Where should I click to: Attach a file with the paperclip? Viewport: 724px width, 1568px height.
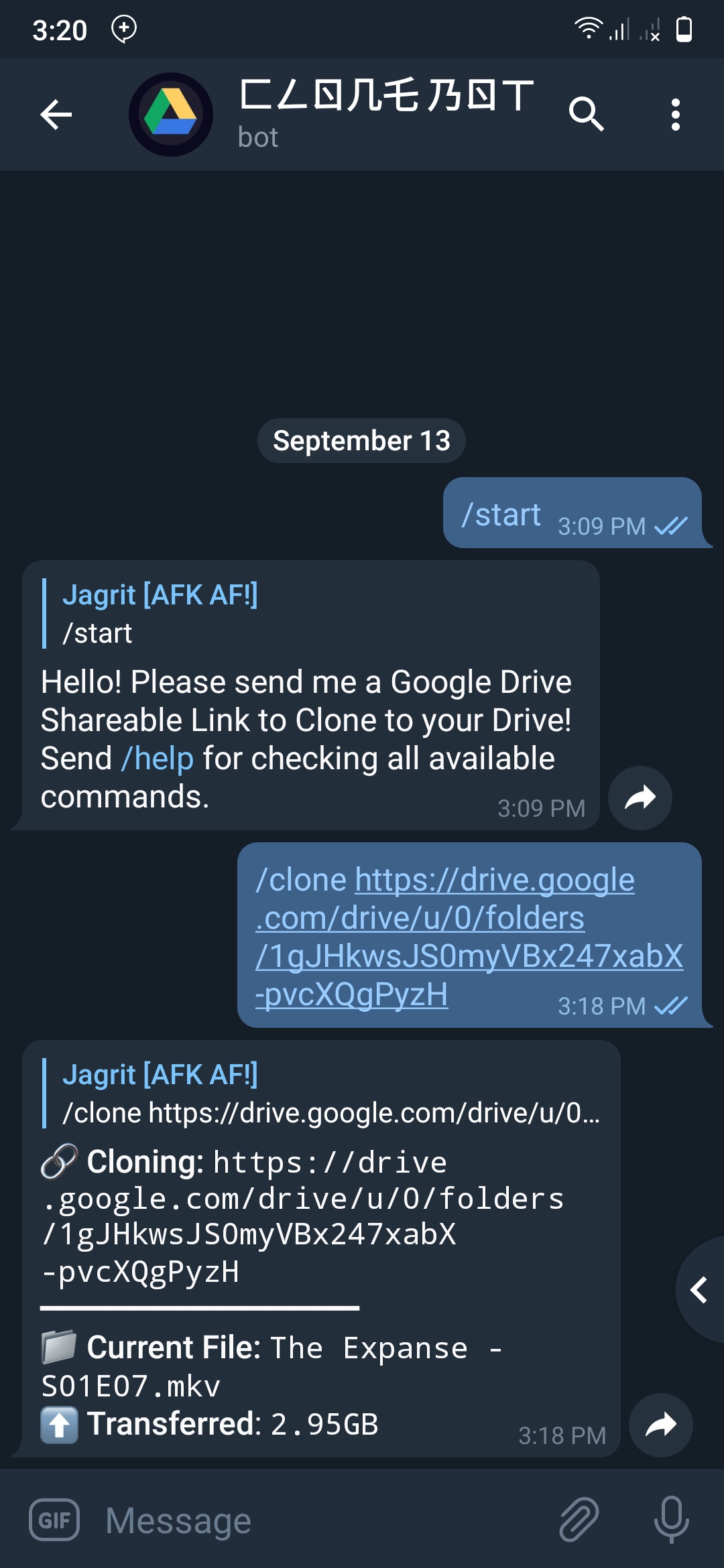[x=579, y=1520]
